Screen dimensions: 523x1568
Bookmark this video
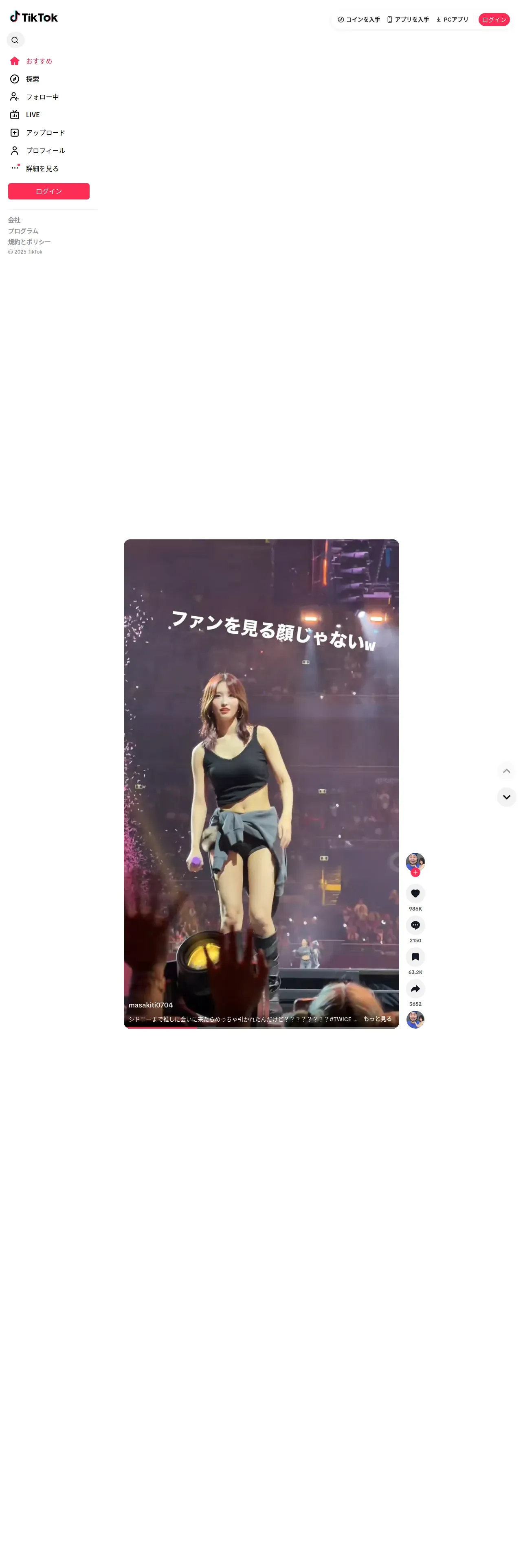[415, 957]
